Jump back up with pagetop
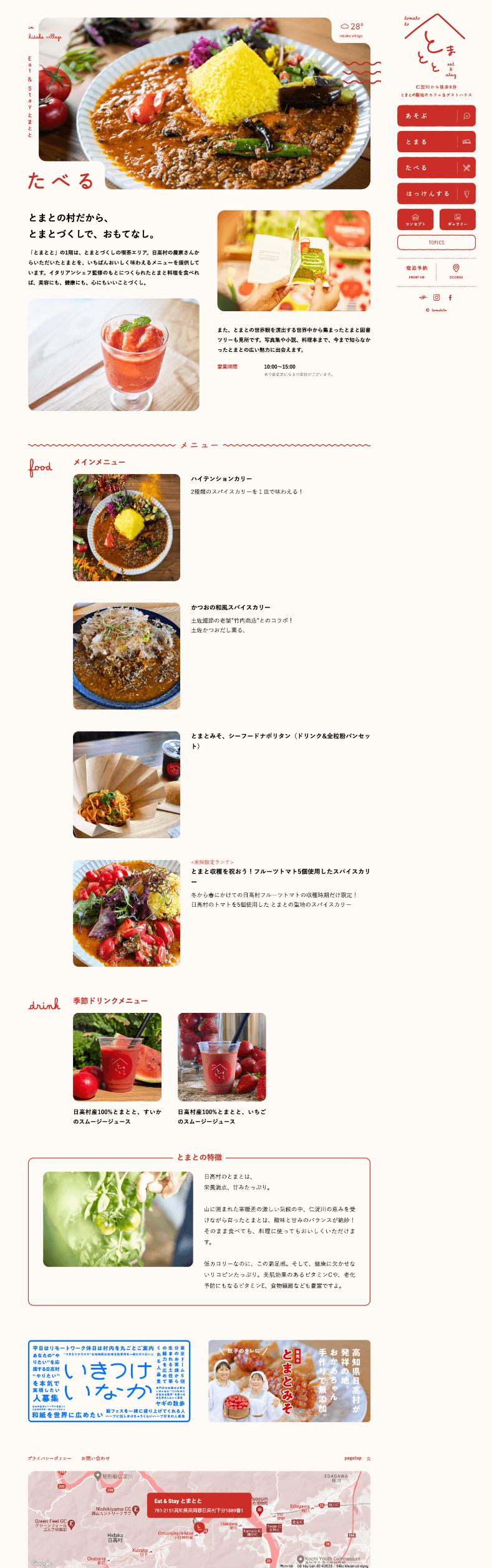Image resolution: width=492 pixels, height=1568 pixels. tap(357, 1458)
